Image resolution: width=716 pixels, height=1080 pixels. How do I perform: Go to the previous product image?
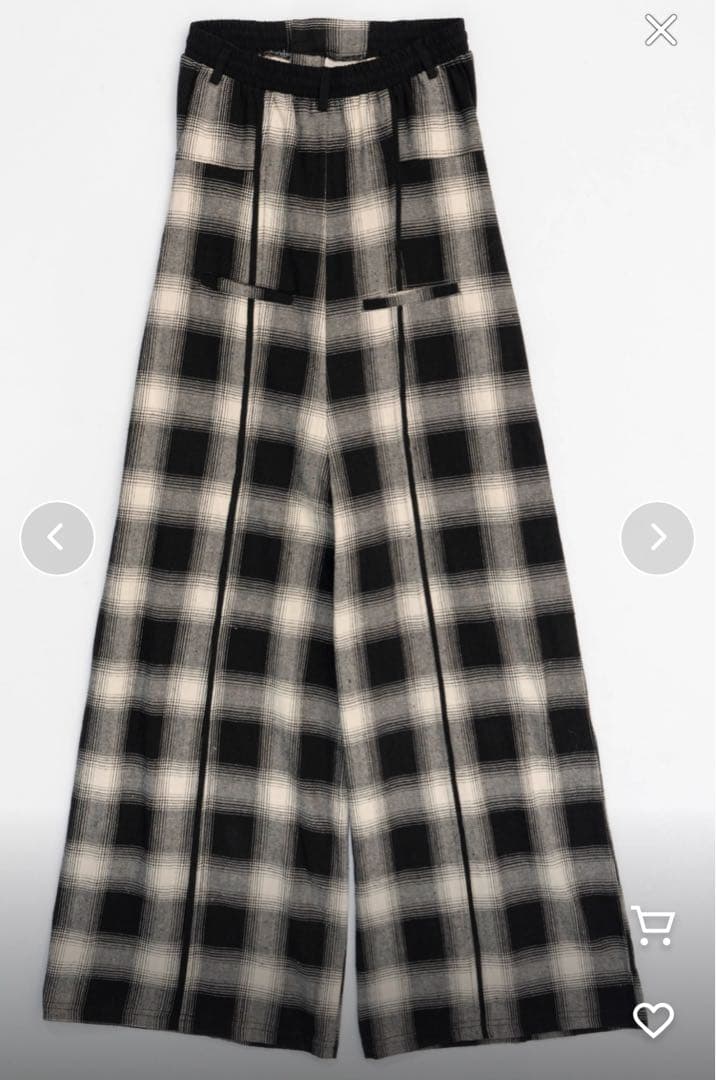(57, 538)
